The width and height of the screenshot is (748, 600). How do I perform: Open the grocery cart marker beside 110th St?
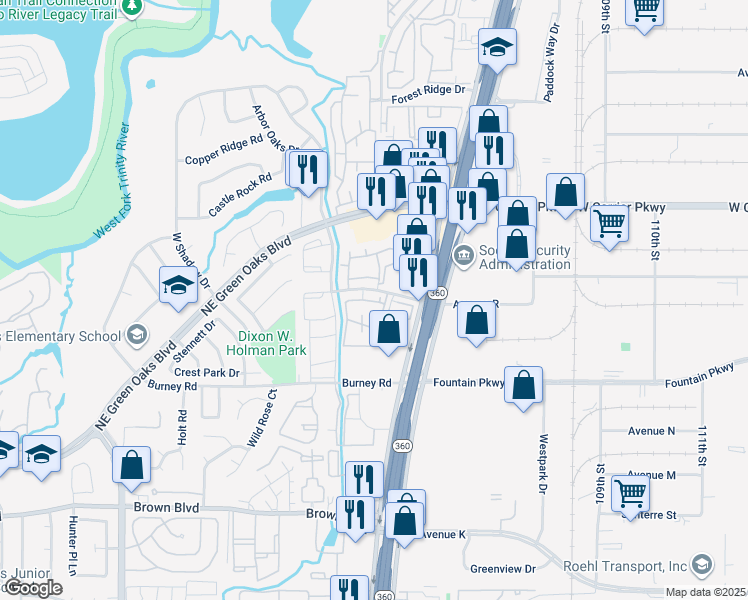[609, 223]
